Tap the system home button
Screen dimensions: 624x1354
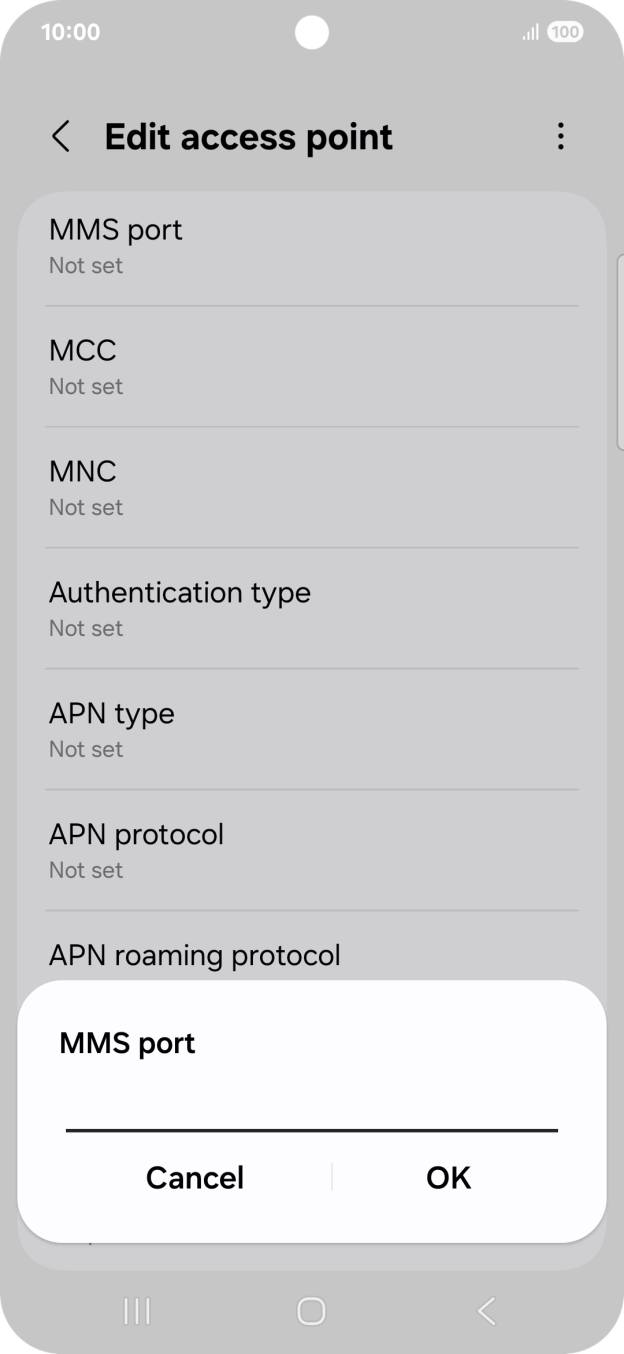[x=312, y=1311]
